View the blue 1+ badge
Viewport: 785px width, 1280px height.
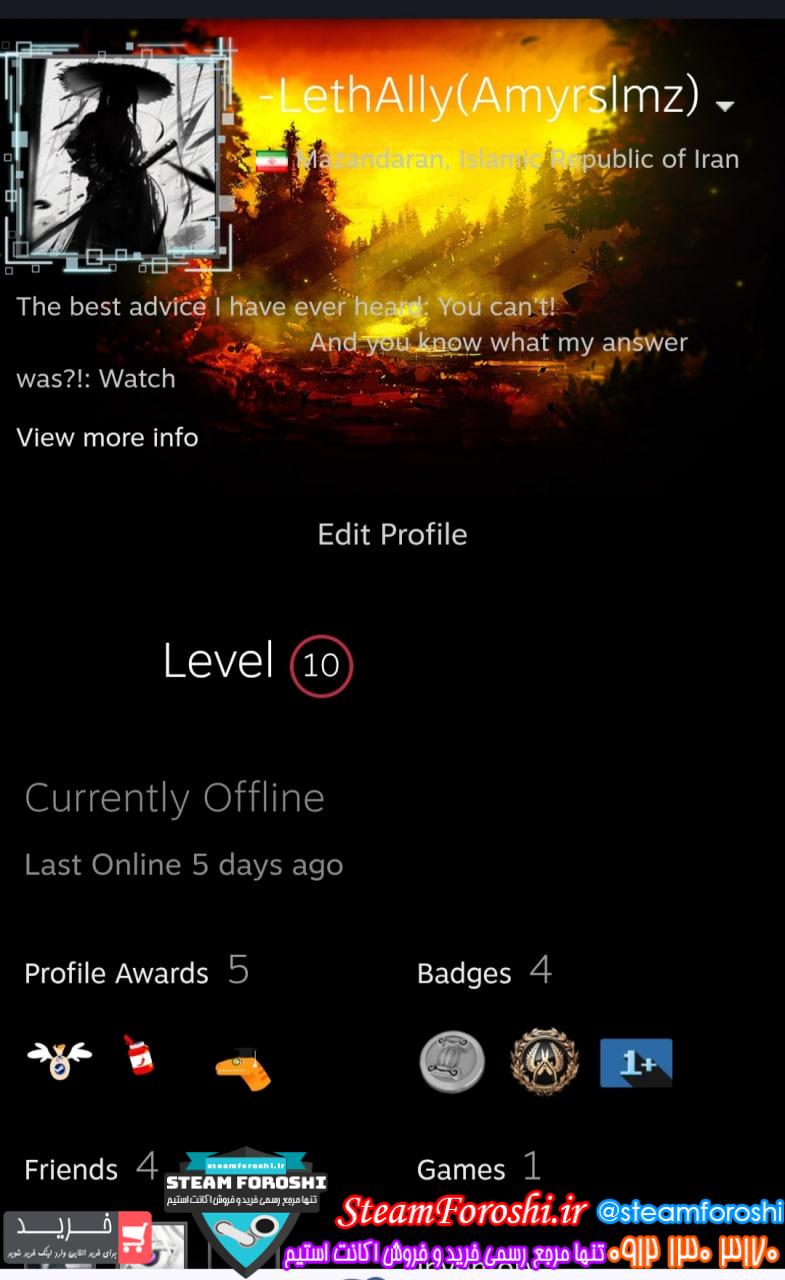coord(636,1062)
